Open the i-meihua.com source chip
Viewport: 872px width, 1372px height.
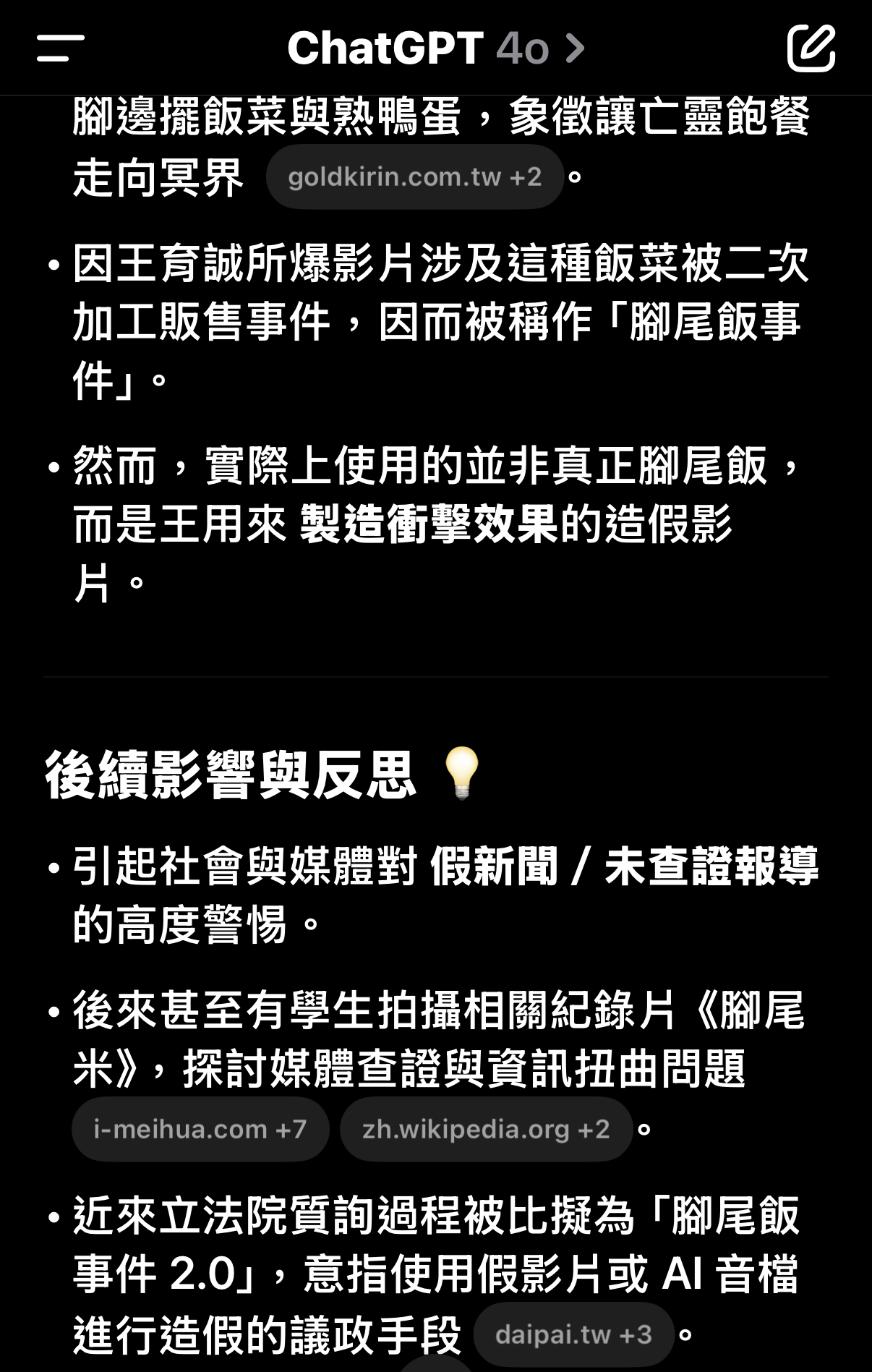[x=200, y=1129]
